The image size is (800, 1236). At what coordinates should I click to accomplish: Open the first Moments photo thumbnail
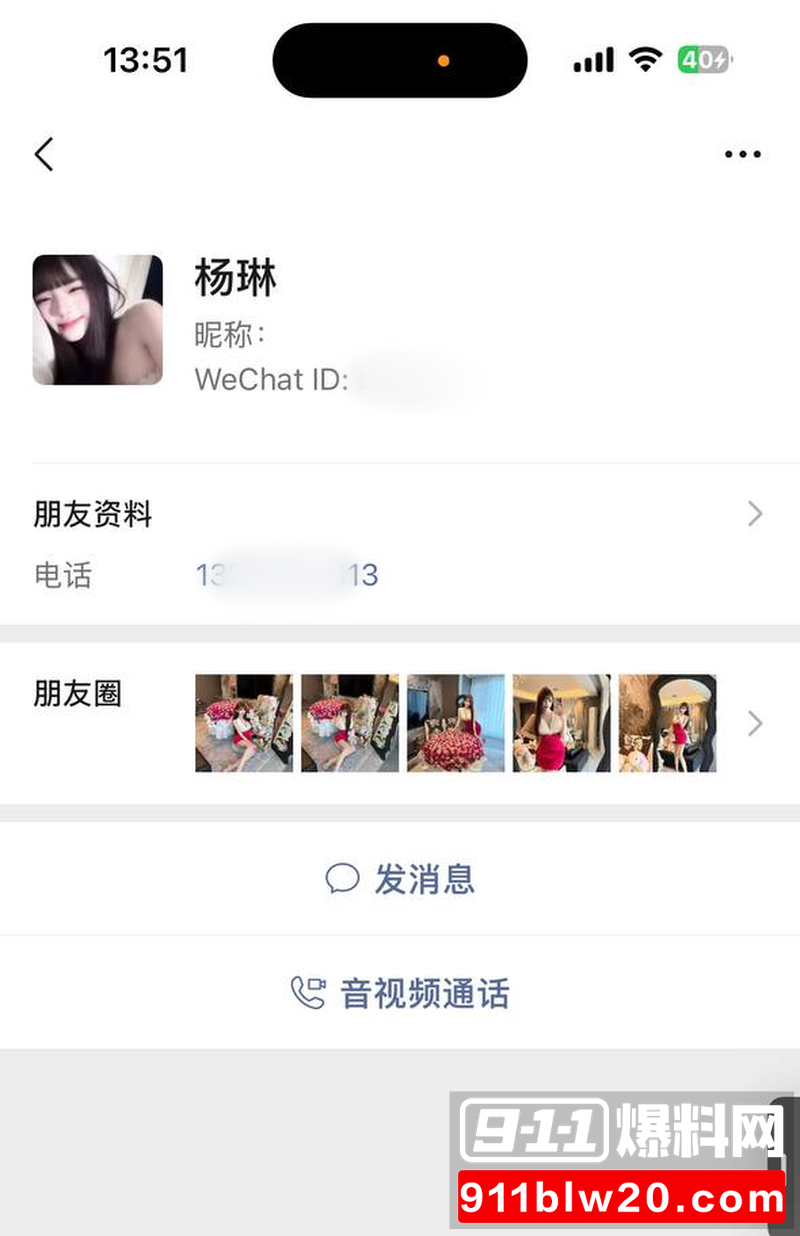tap(243, 724)
